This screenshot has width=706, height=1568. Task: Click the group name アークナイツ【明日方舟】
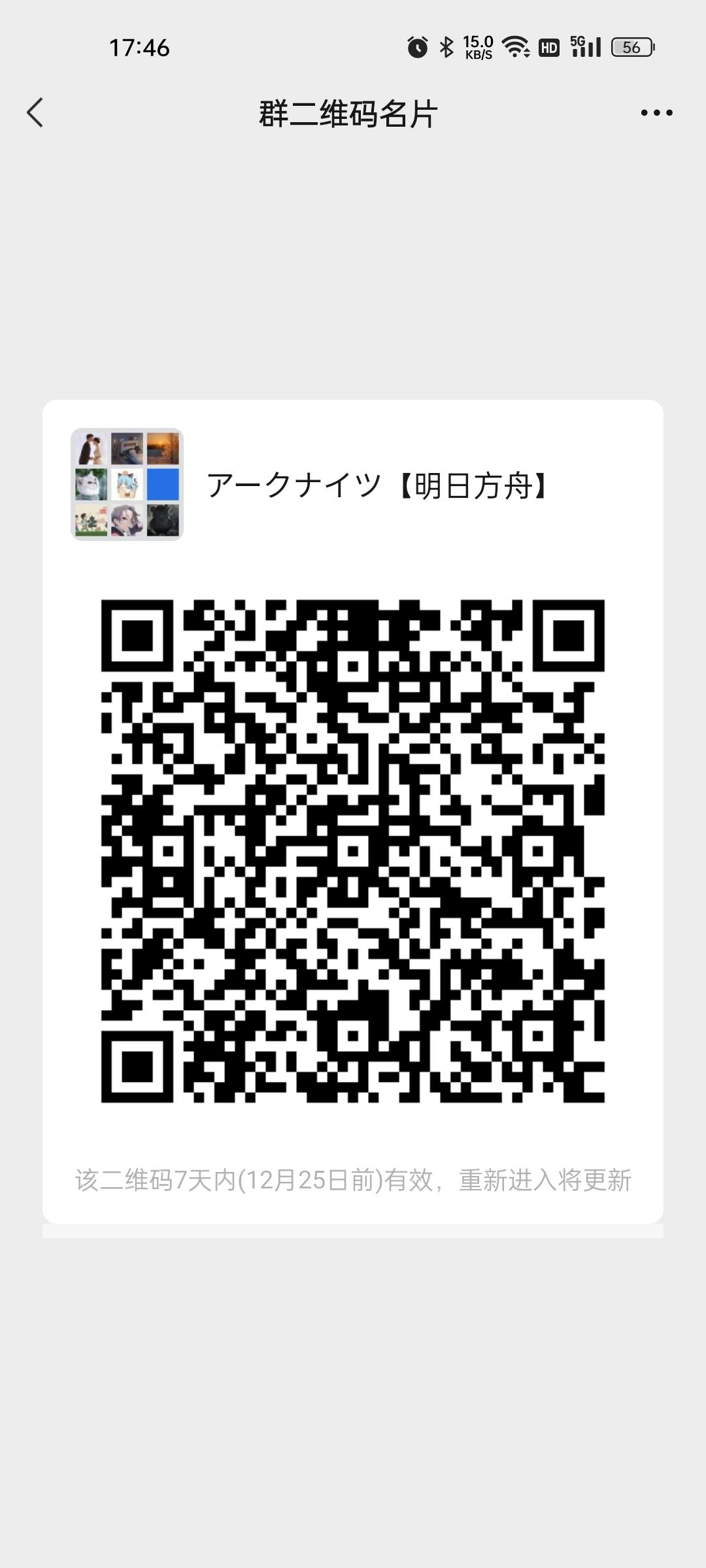coord(379,485)
